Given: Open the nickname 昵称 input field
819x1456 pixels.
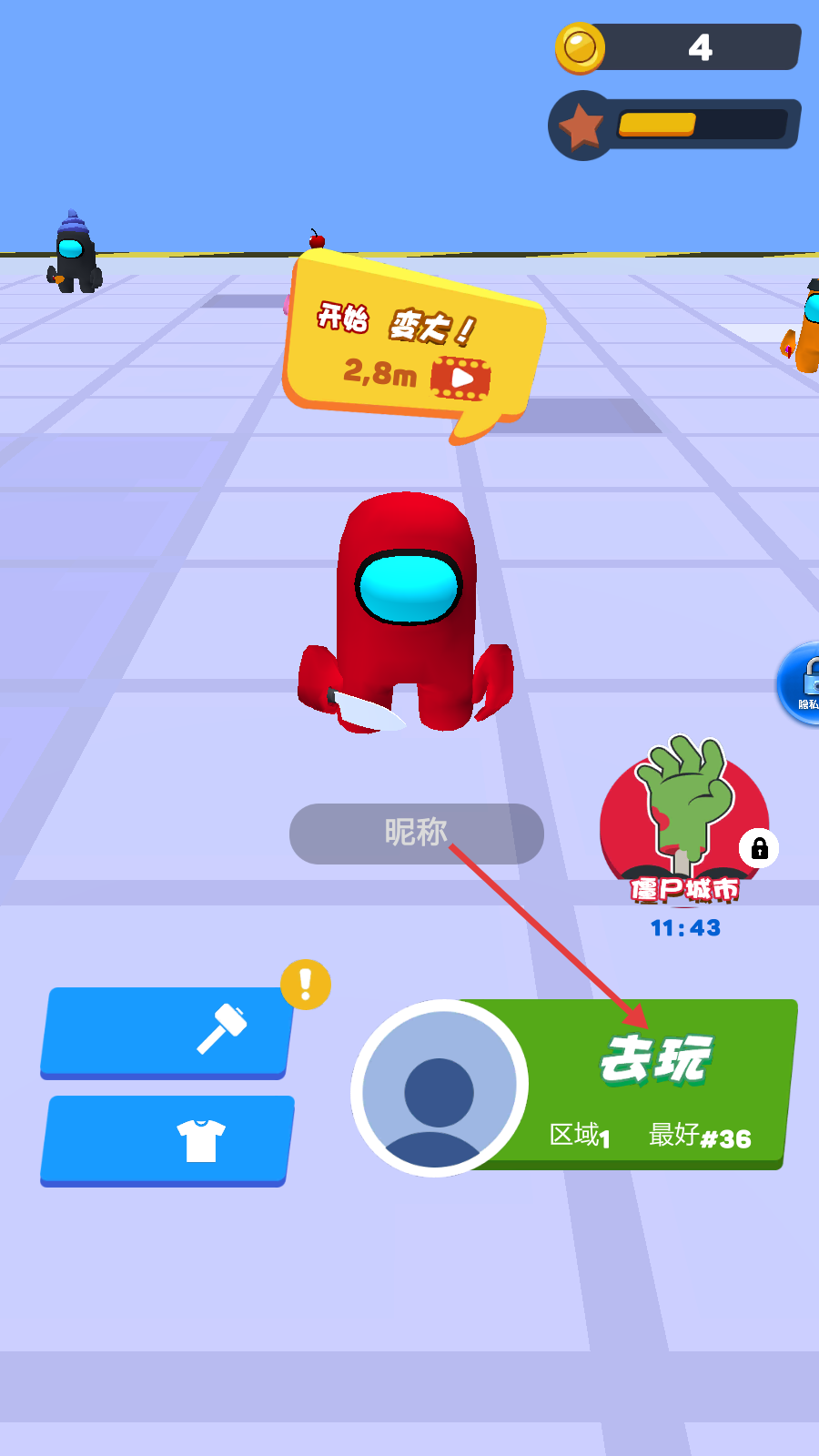Looking at the screenshot, I should coord(416,833).
